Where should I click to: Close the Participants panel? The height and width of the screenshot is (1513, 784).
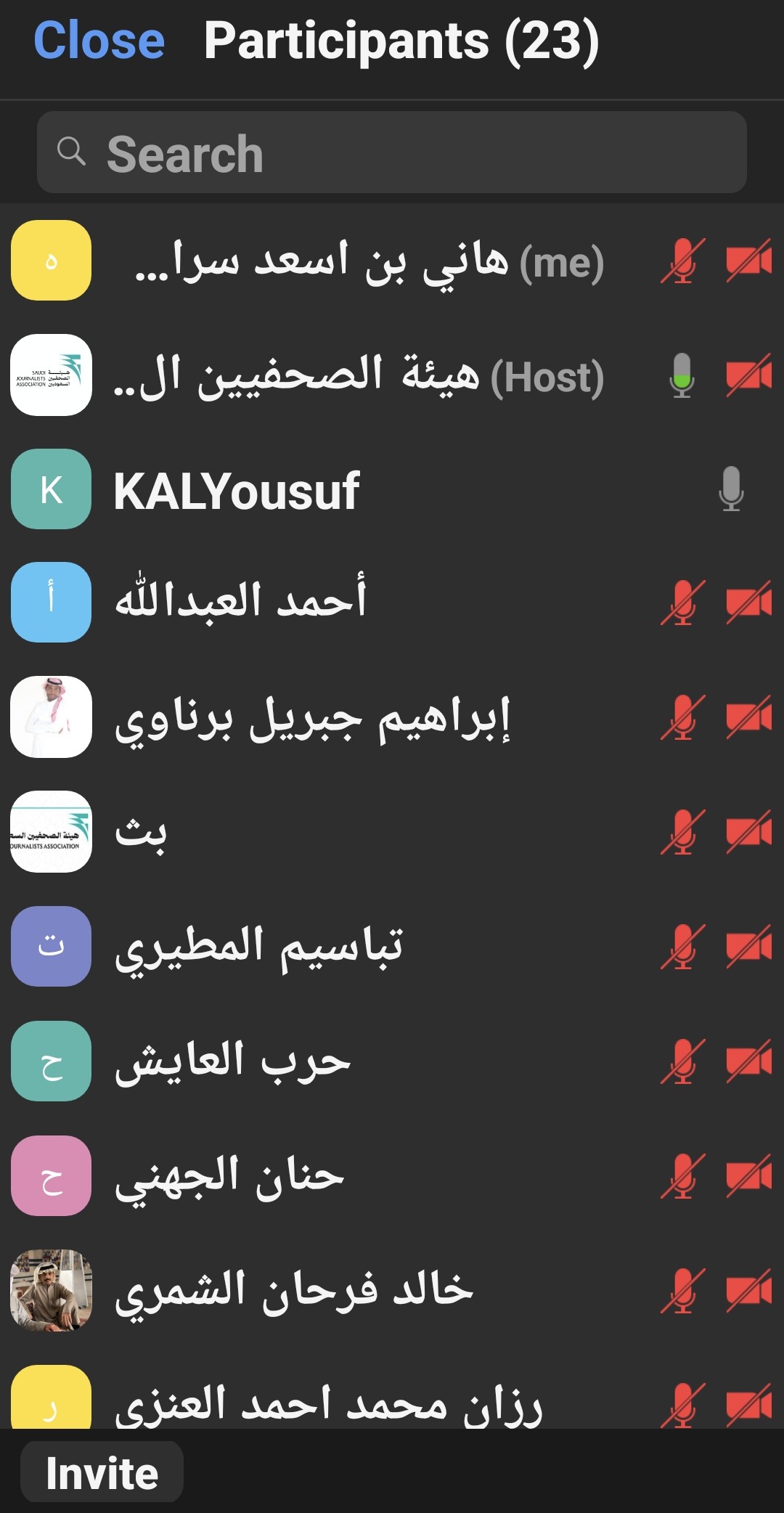[x=99, y=41]
